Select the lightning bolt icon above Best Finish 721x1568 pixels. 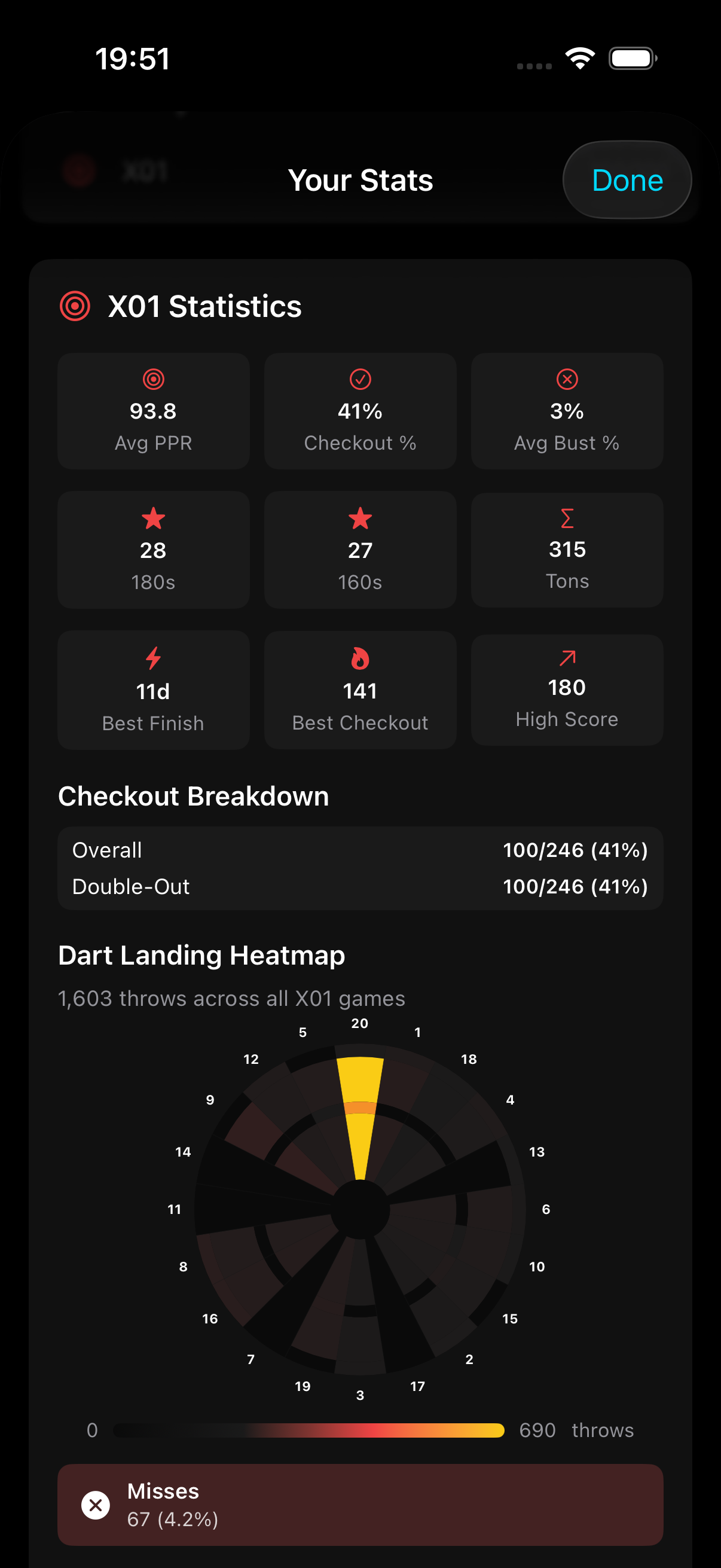pyautogui.click(x=153, y=658)
